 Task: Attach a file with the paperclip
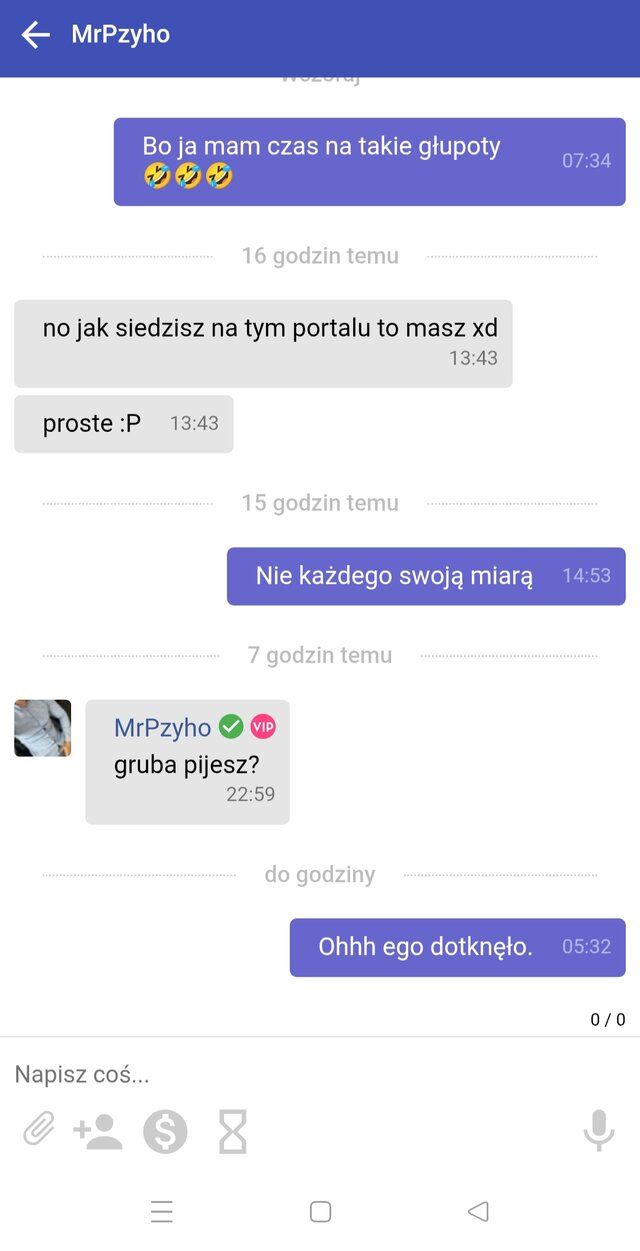click(x=39, y=1131)
